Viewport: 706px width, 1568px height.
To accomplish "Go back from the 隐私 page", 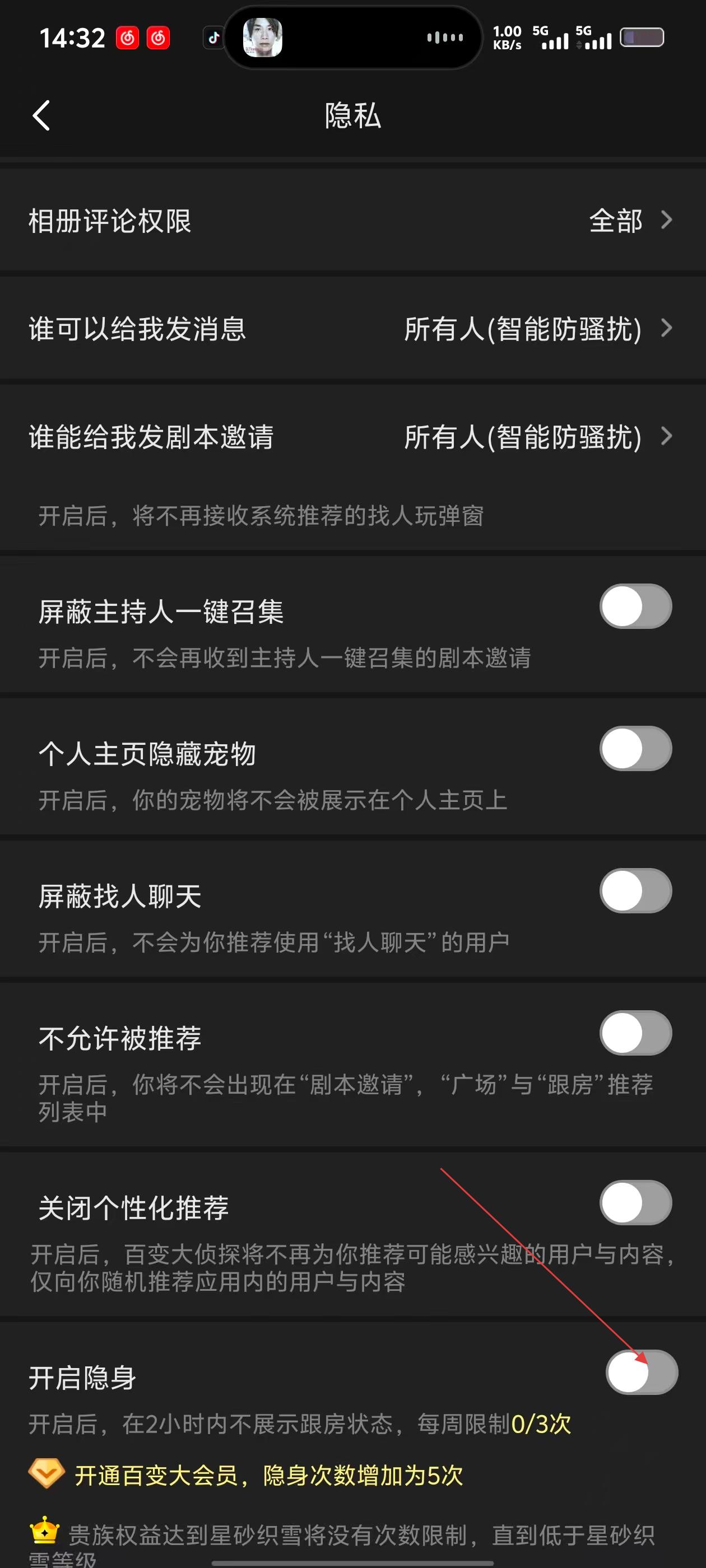I will [41, 116].
